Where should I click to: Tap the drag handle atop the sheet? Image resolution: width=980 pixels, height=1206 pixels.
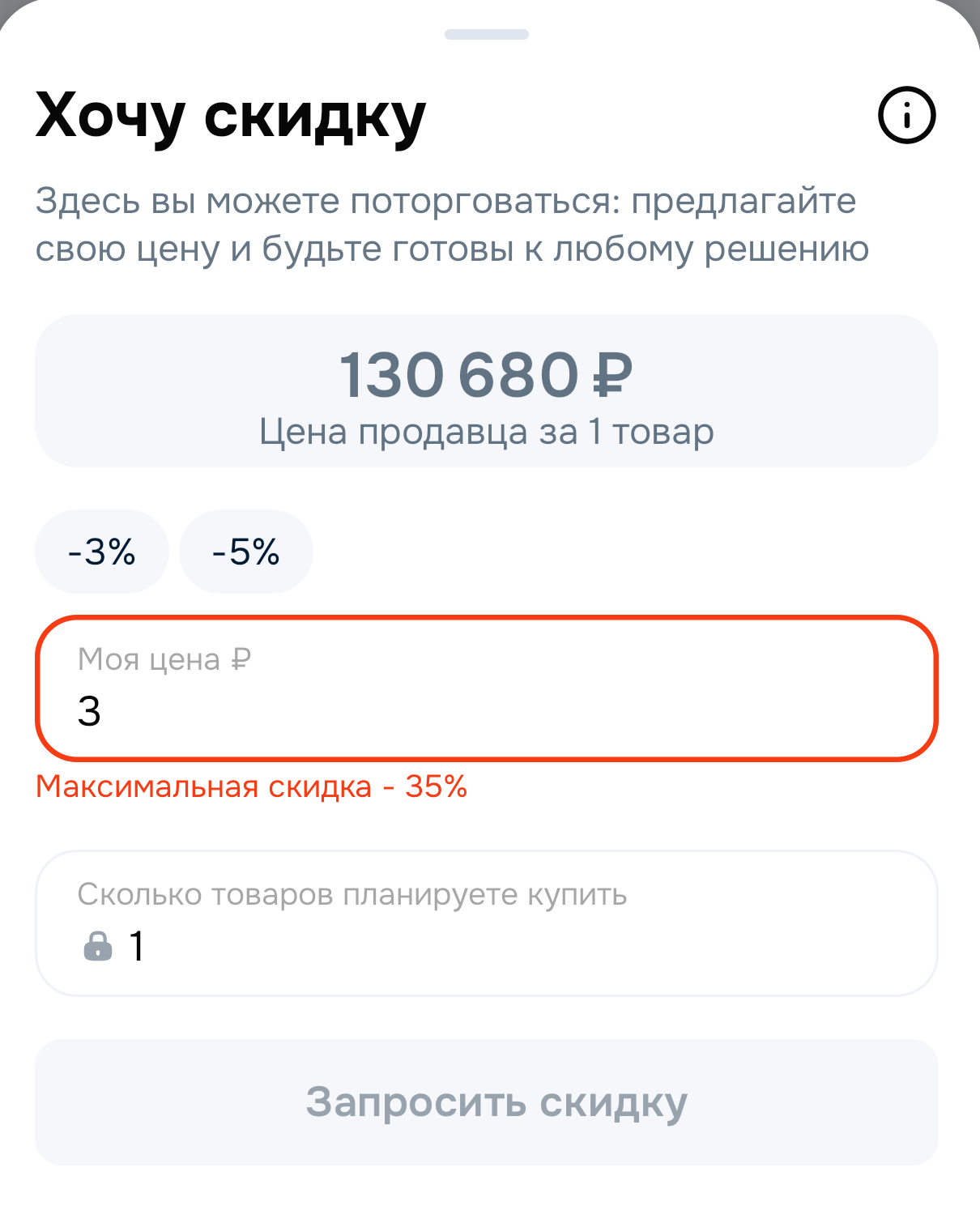click(x=487, y=34)
